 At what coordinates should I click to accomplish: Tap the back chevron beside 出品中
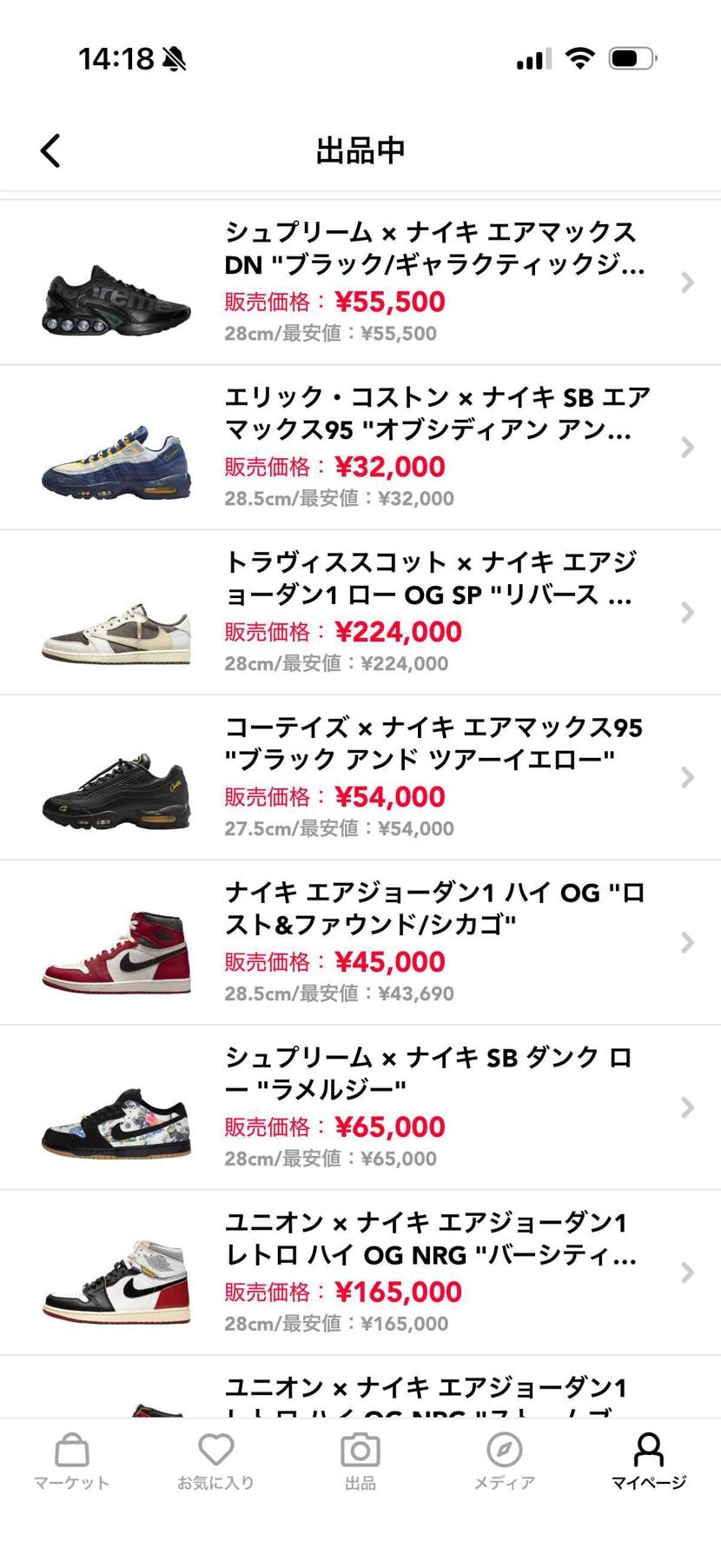(50, 149)
